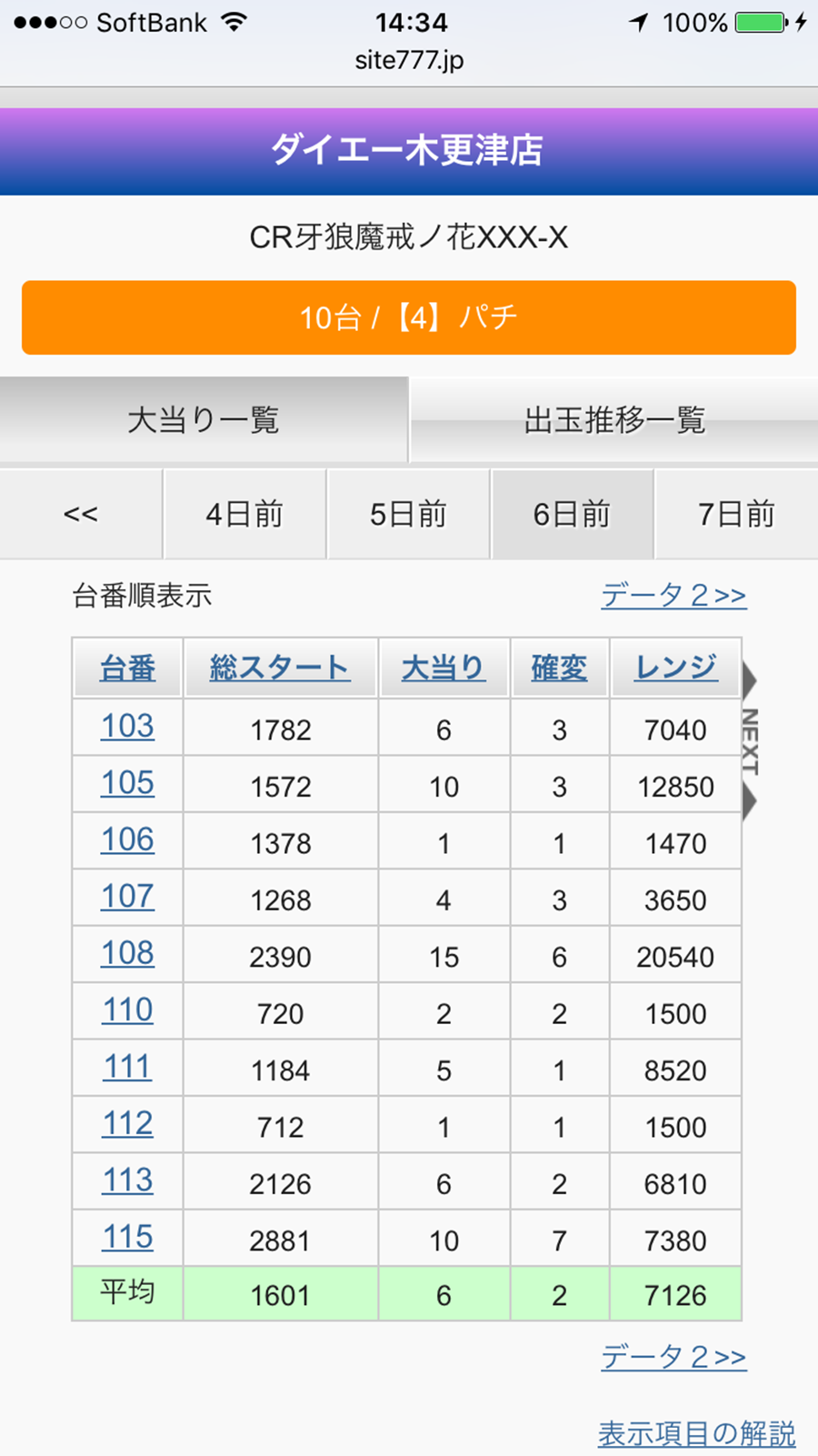
Task: Select the 6日前 day tab
Action: click(x=572, y=514)
